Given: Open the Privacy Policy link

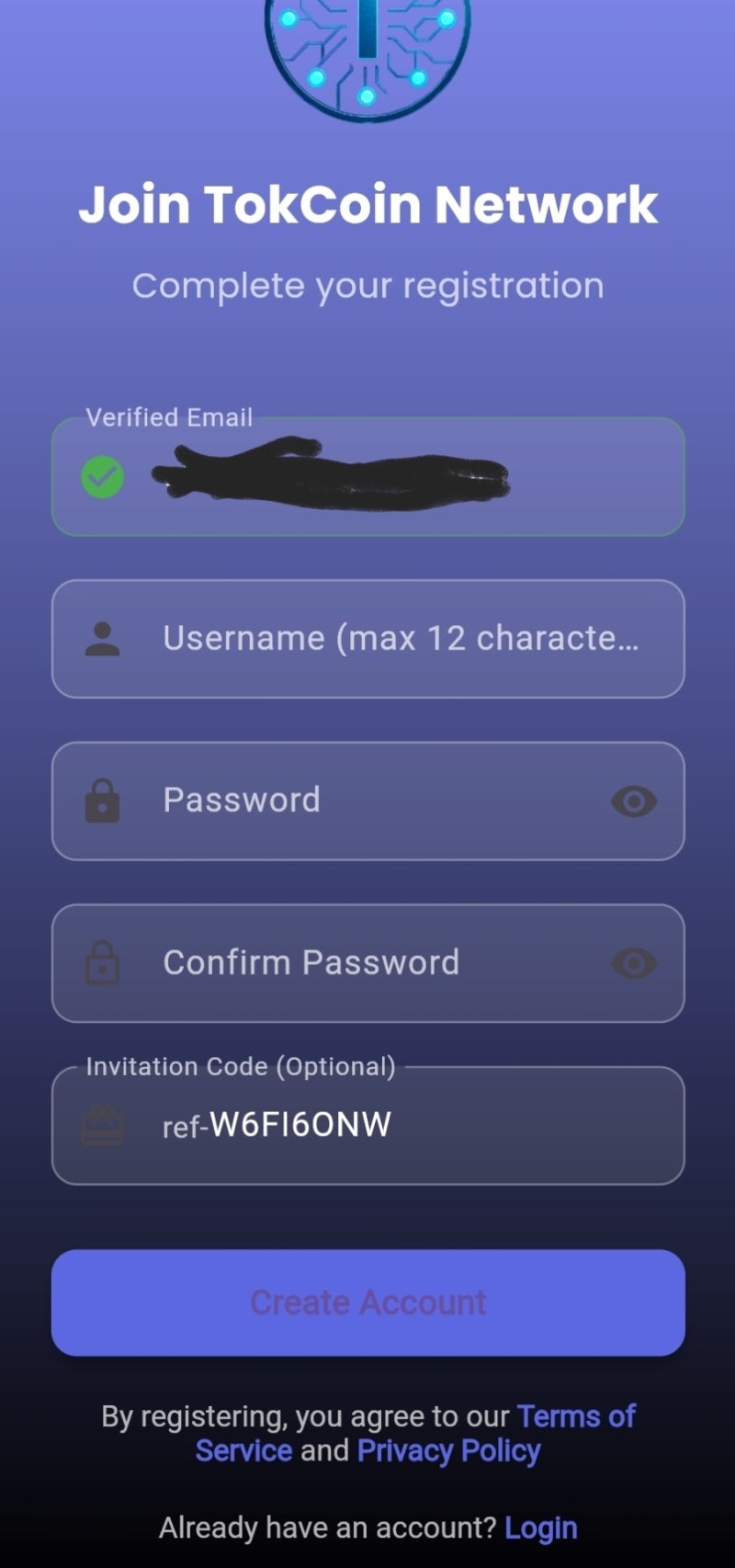Looking at the screenshot, I should pyautogui.click(x=448, y=1450).
